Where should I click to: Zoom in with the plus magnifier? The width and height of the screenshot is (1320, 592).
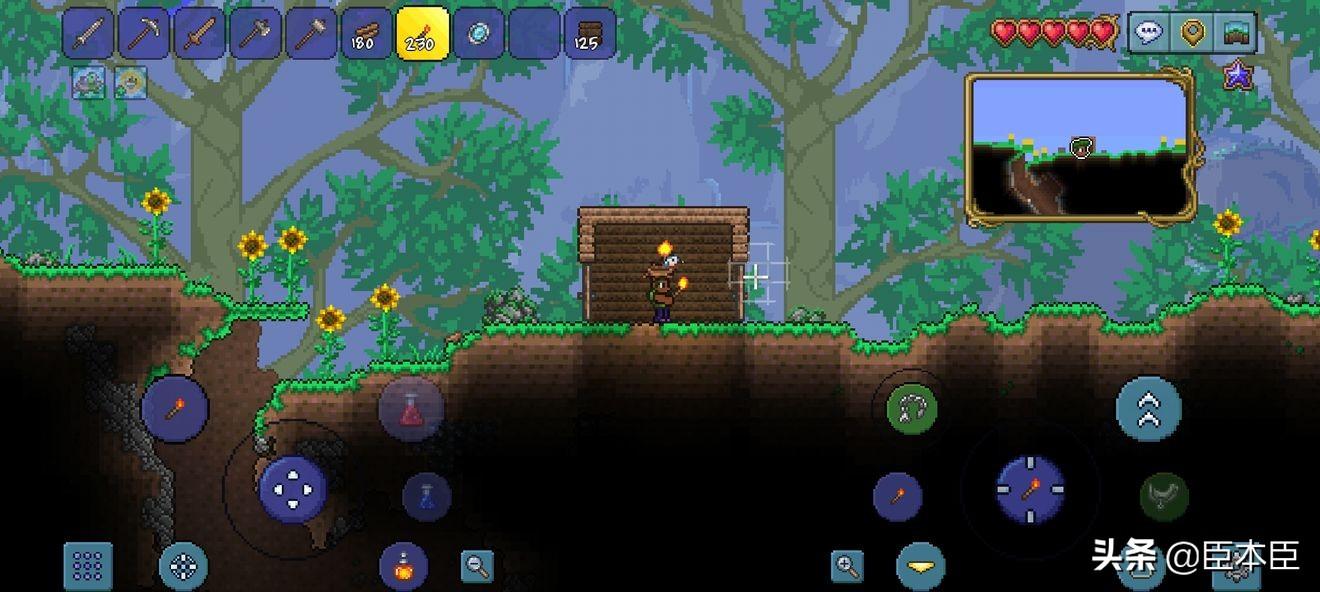[x=847, y=566]
